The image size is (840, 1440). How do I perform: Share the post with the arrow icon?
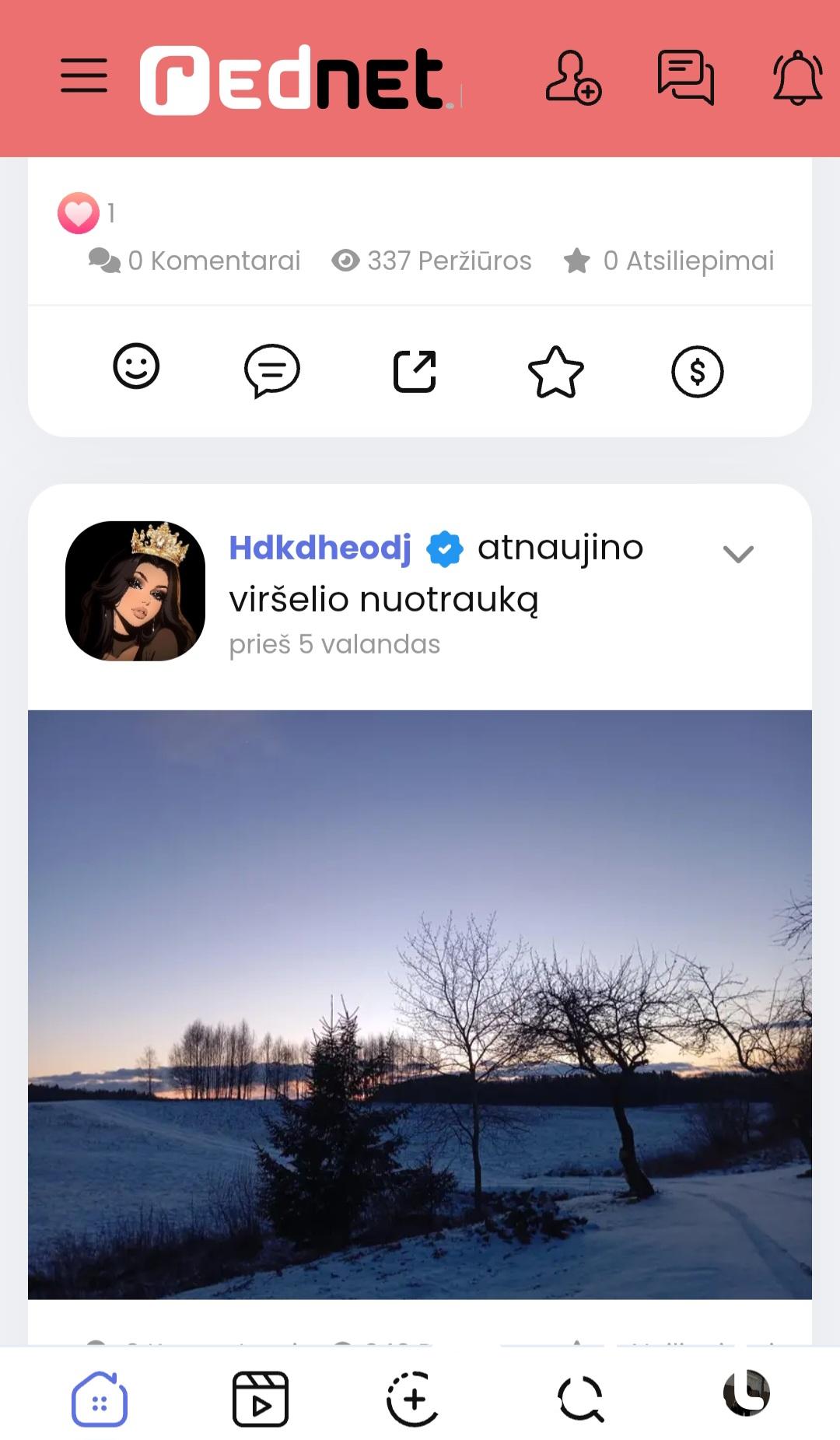(x=415, y=371)
